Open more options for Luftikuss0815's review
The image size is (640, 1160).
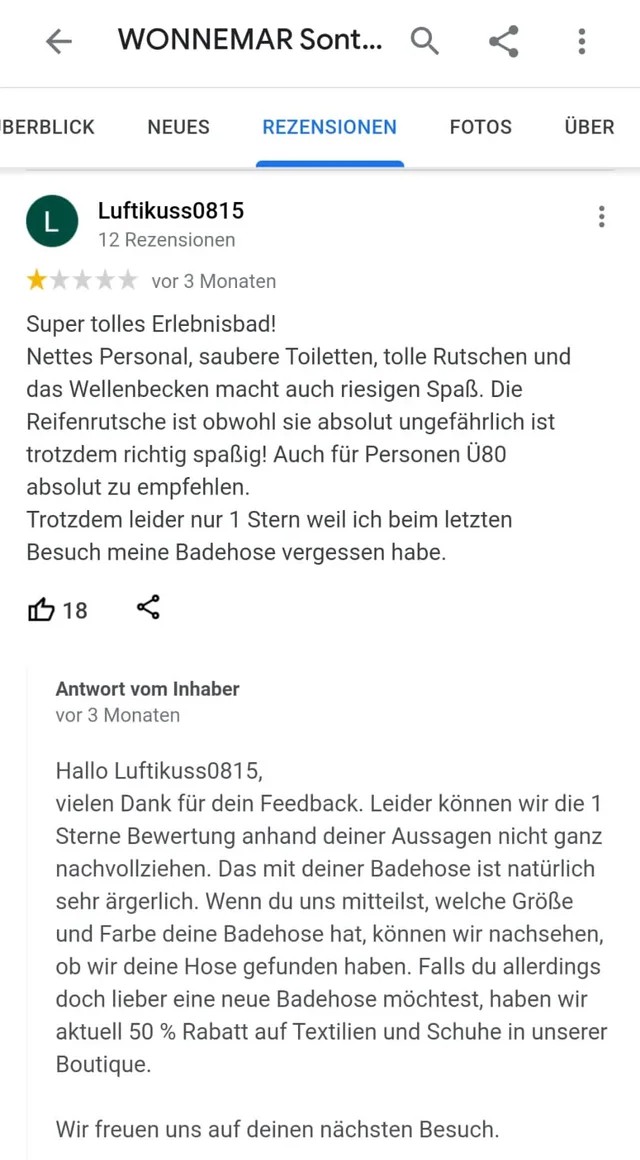point(601,217)
